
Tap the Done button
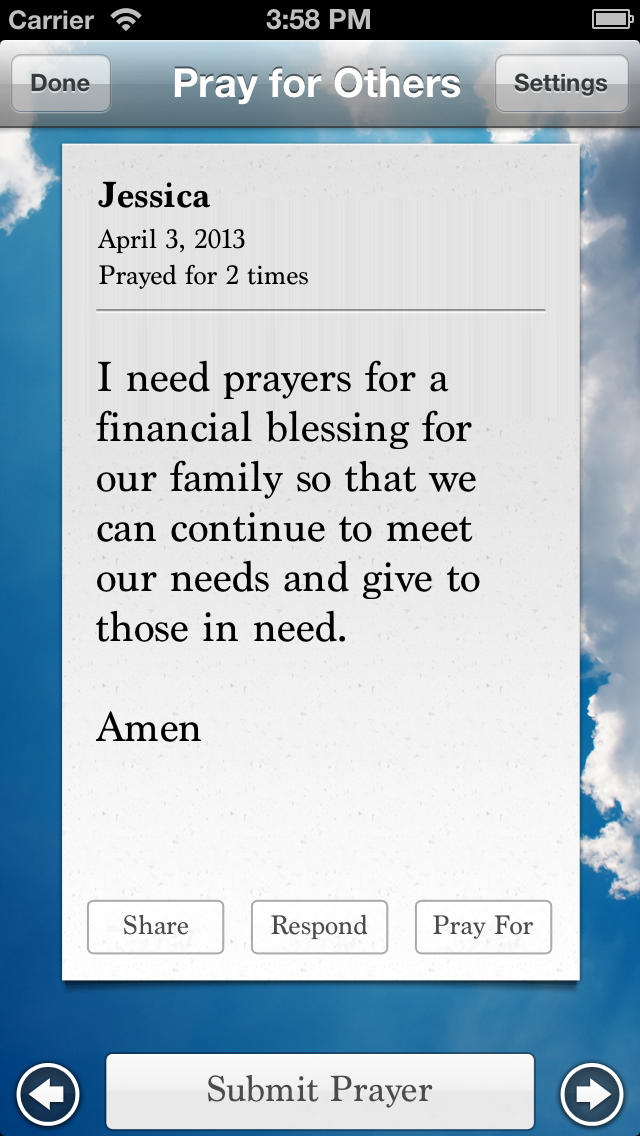click(x=61, y=83)
